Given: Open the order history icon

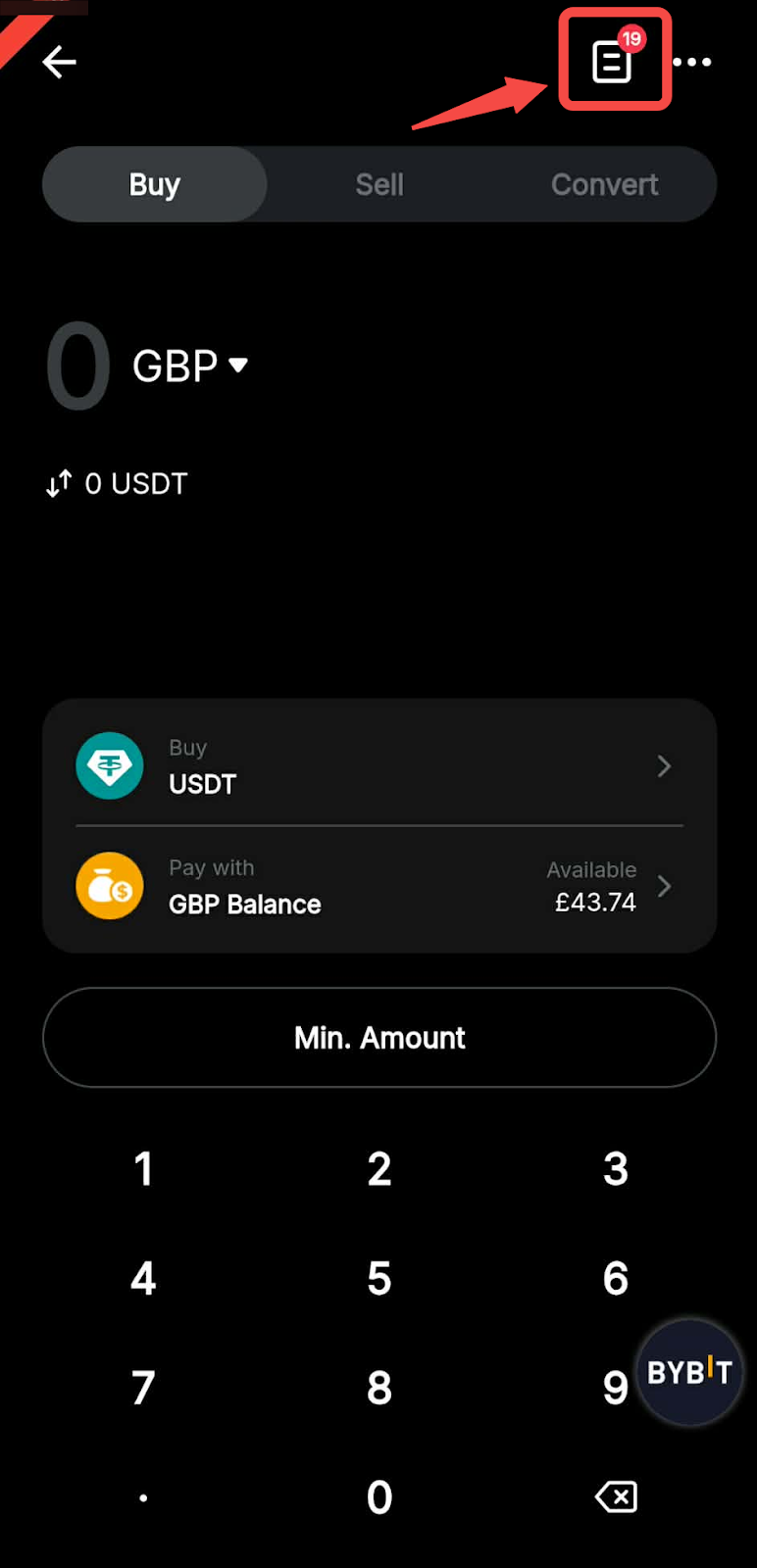Looking at the screenshot, I should click(x=613, y=63).
